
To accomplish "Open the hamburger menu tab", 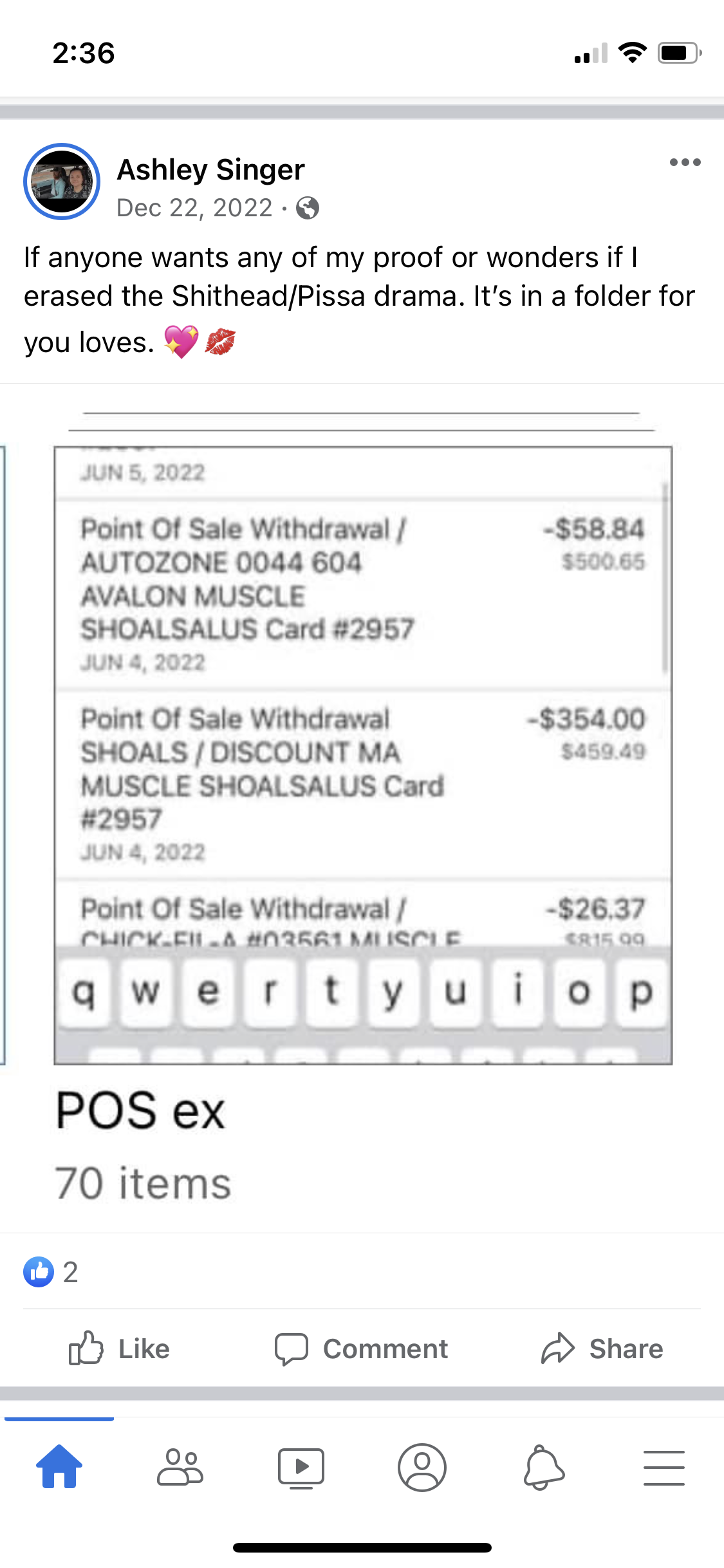I will (x=664, y=1468).
